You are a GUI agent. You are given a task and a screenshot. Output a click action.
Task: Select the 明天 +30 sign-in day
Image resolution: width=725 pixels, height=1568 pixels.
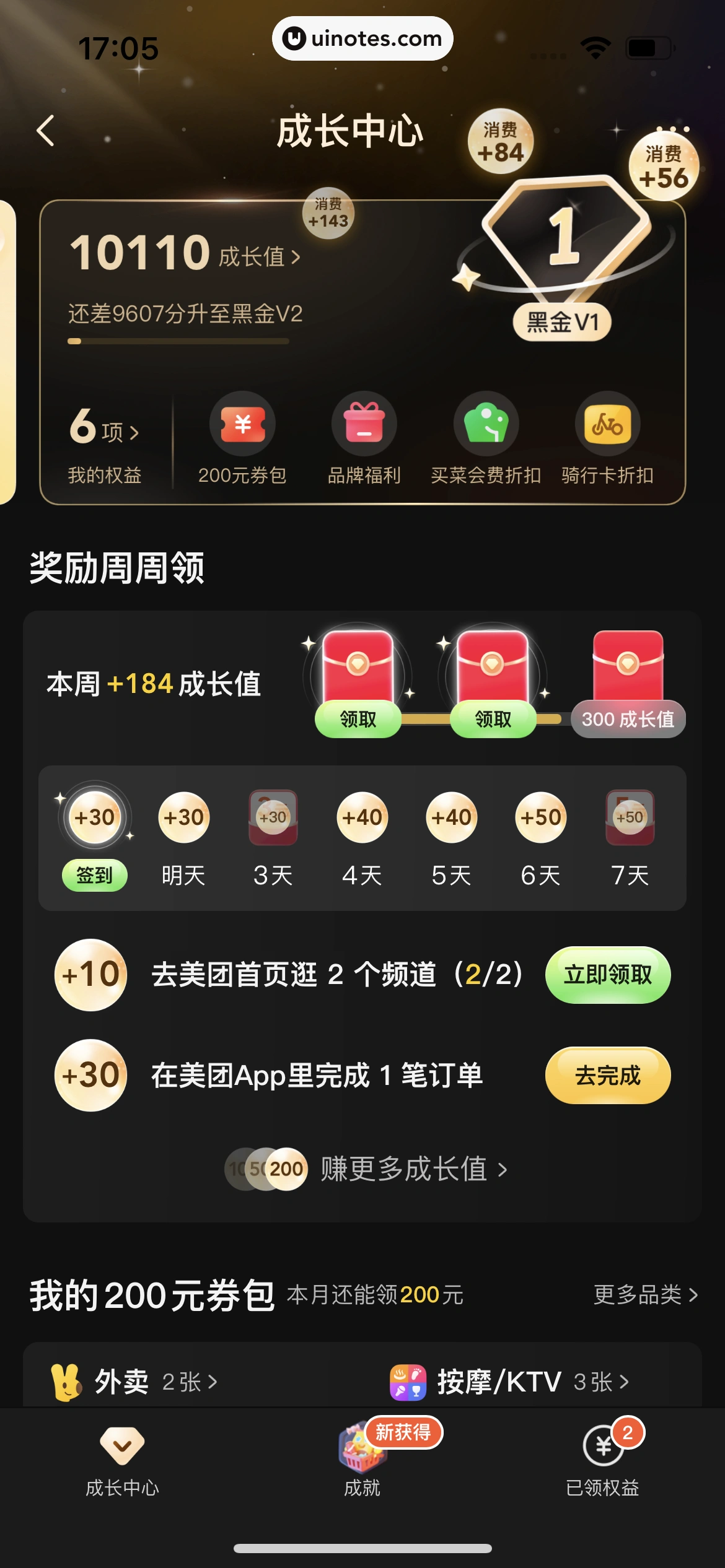[183, 817]
